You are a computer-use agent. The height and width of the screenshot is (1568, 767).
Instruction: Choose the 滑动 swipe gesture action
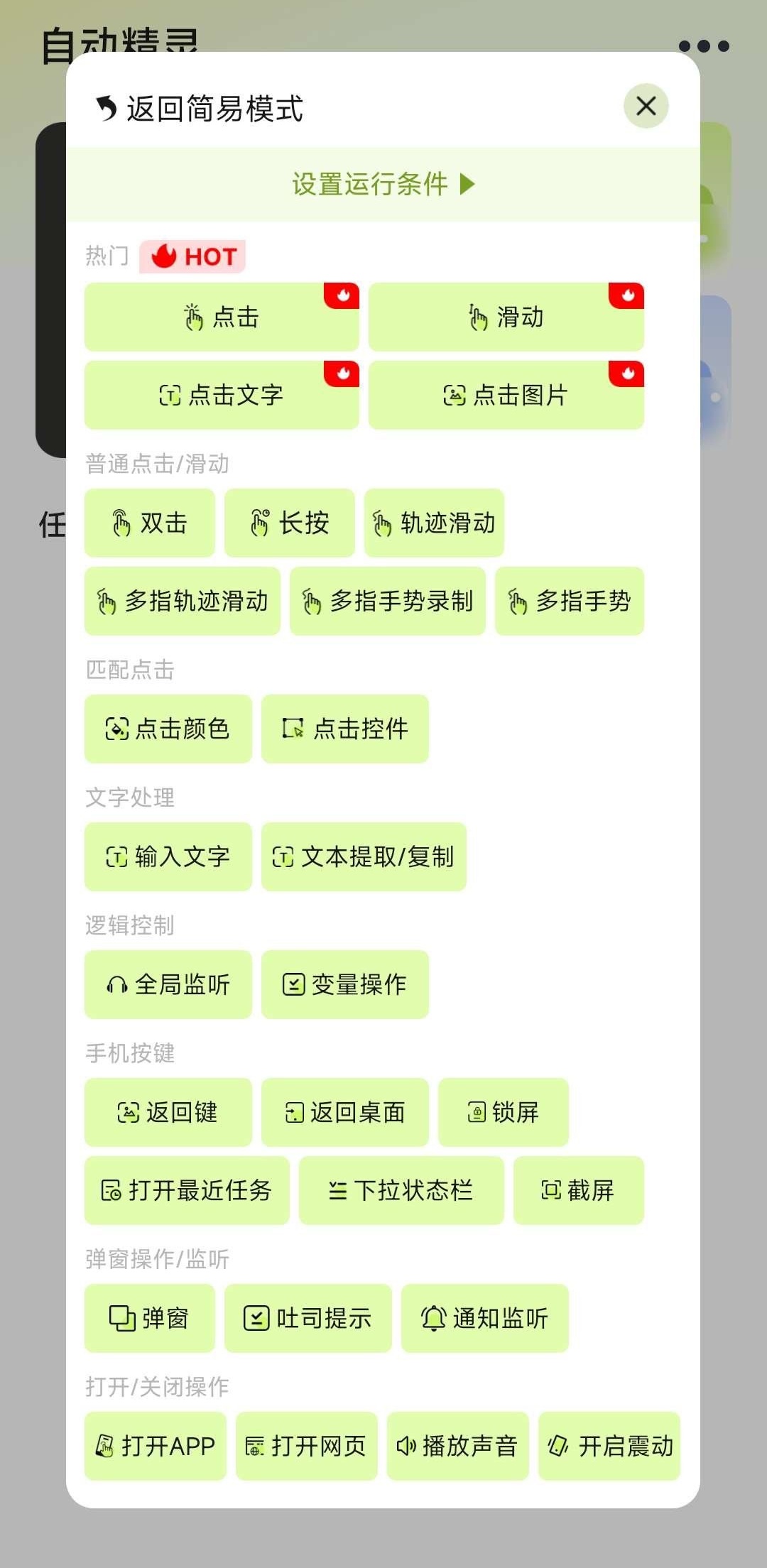click(505, 317)
